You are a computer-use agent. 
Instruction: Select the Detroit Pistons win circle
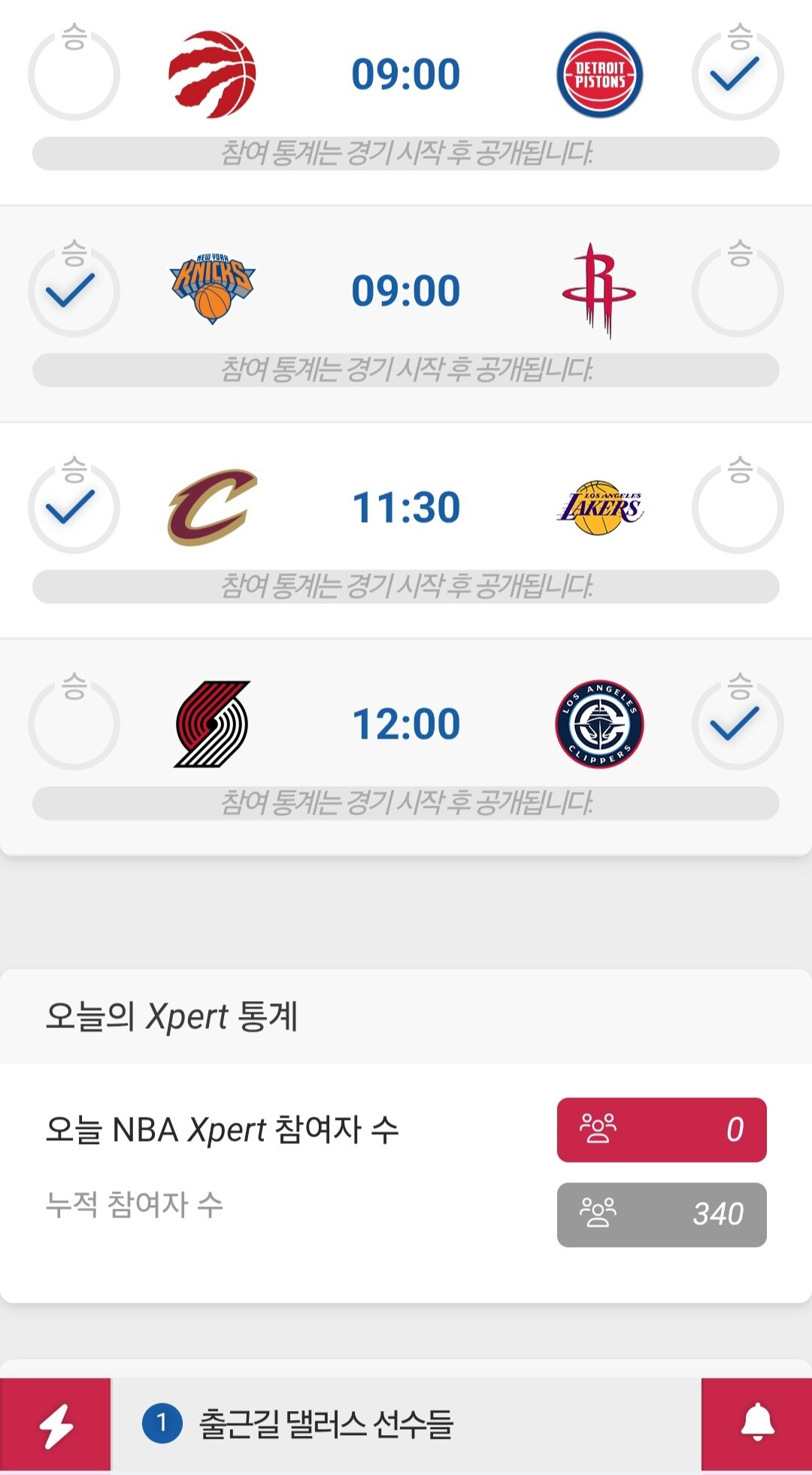coord(737,74)
